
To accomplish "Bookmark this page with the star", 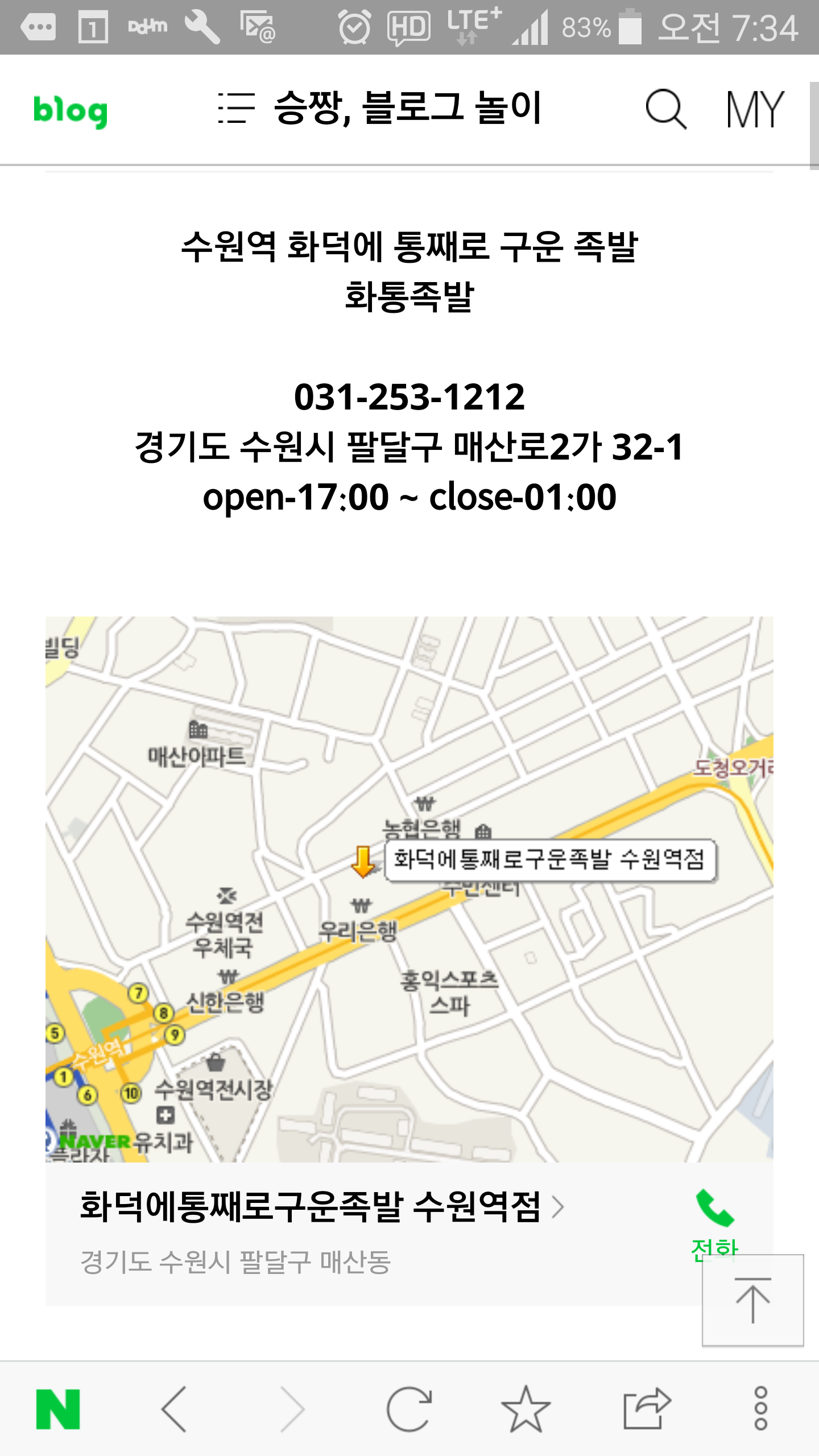I will point(526,1409).
